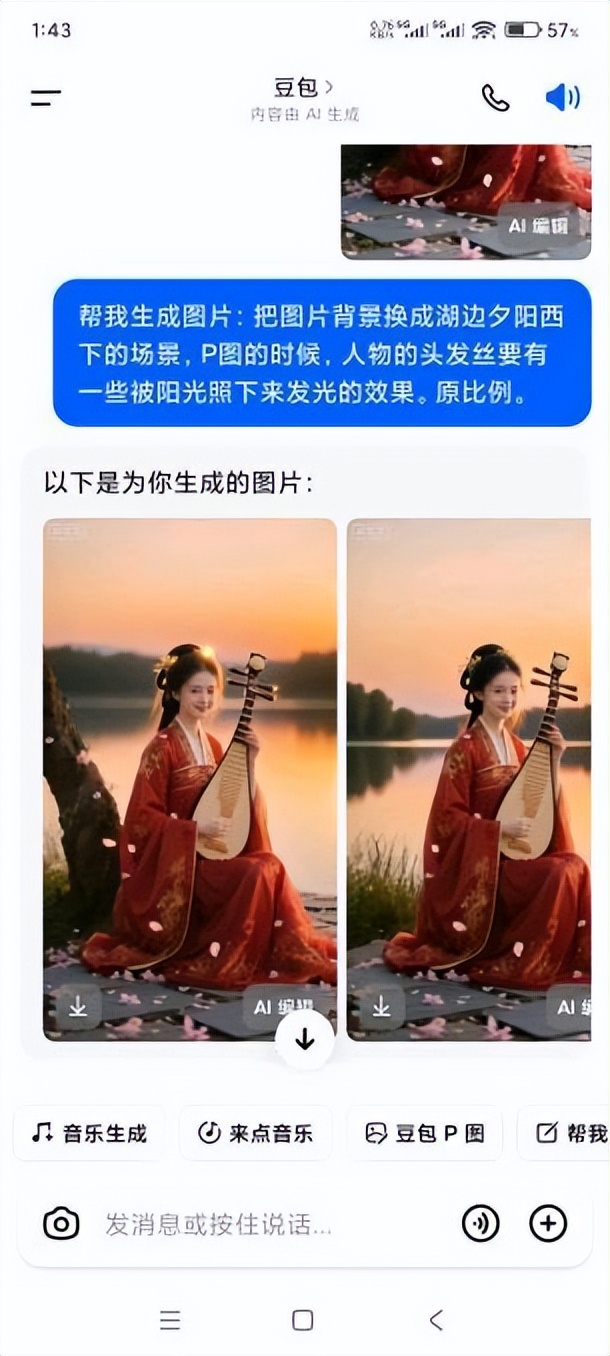Download the second generated image
610x1356 pixels.
(381, 1007)
